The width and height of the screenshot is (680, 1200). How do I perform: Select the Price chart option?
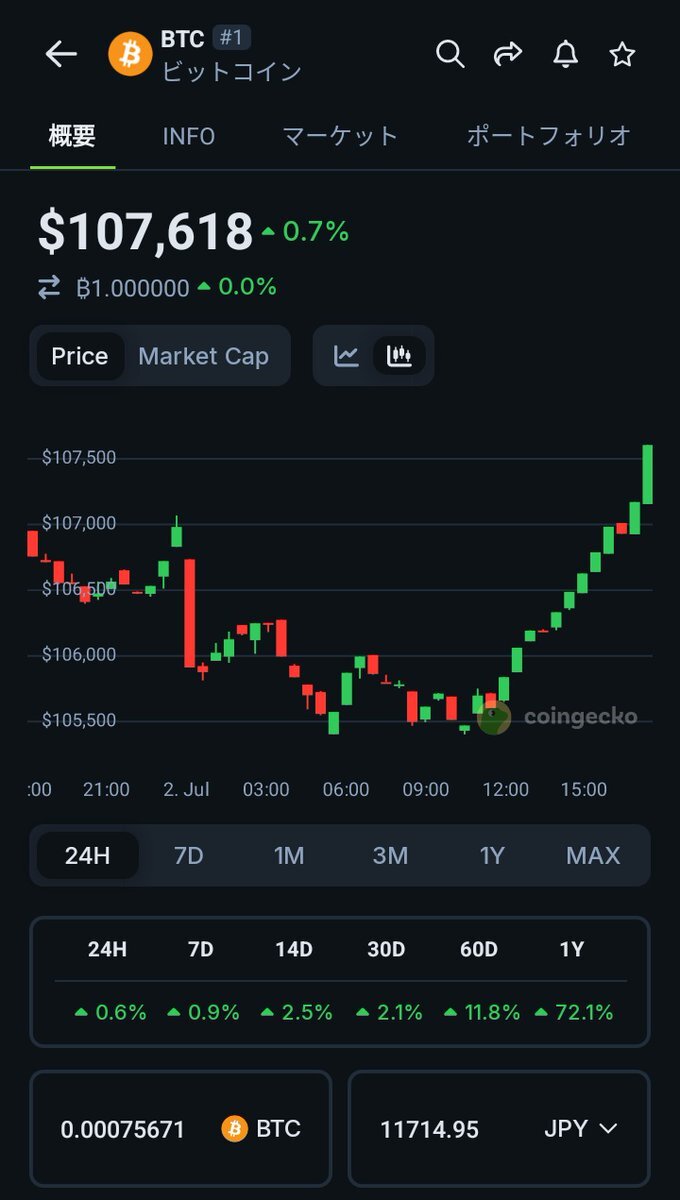[x=80, y=356]
